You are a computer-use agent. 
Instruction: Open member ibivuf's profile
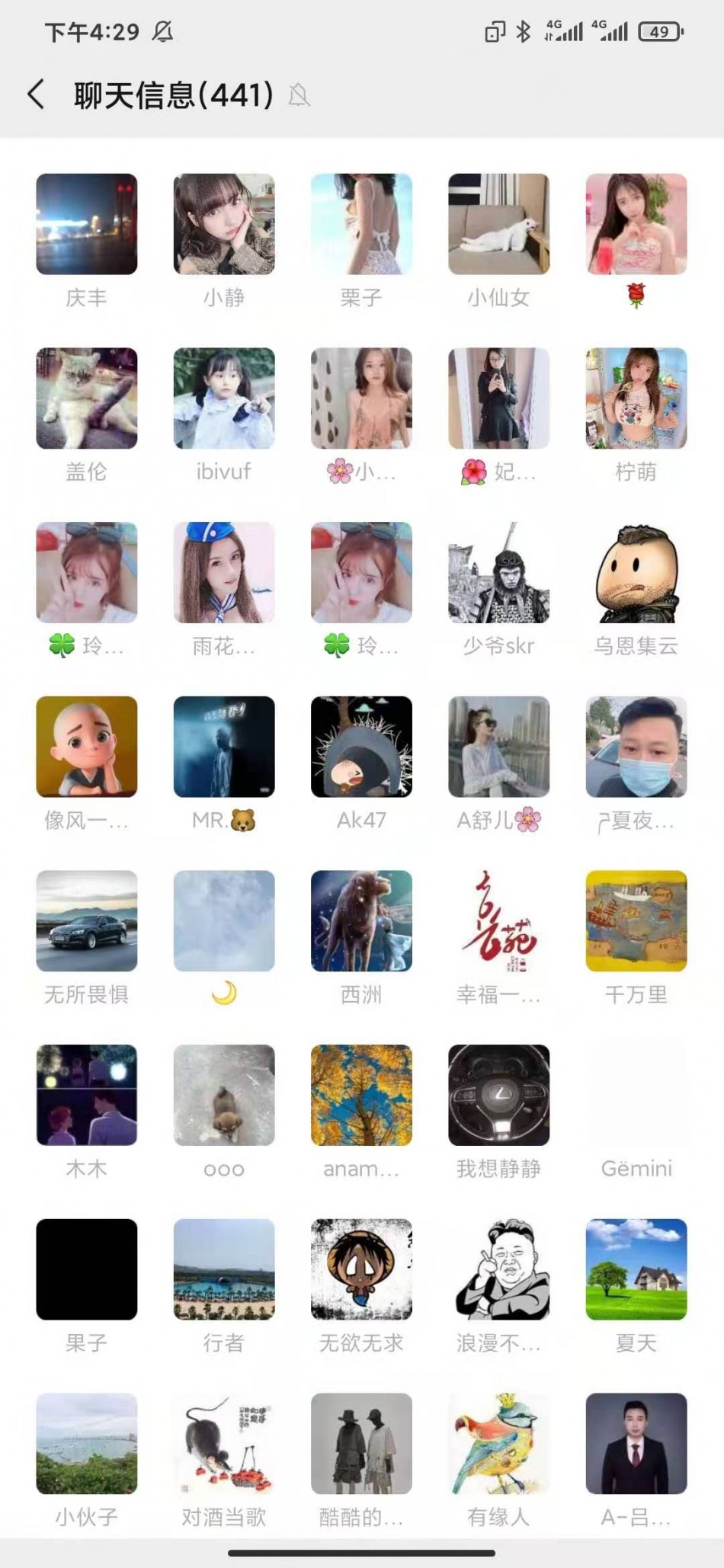pyautogui.click(x=224, y=398)
